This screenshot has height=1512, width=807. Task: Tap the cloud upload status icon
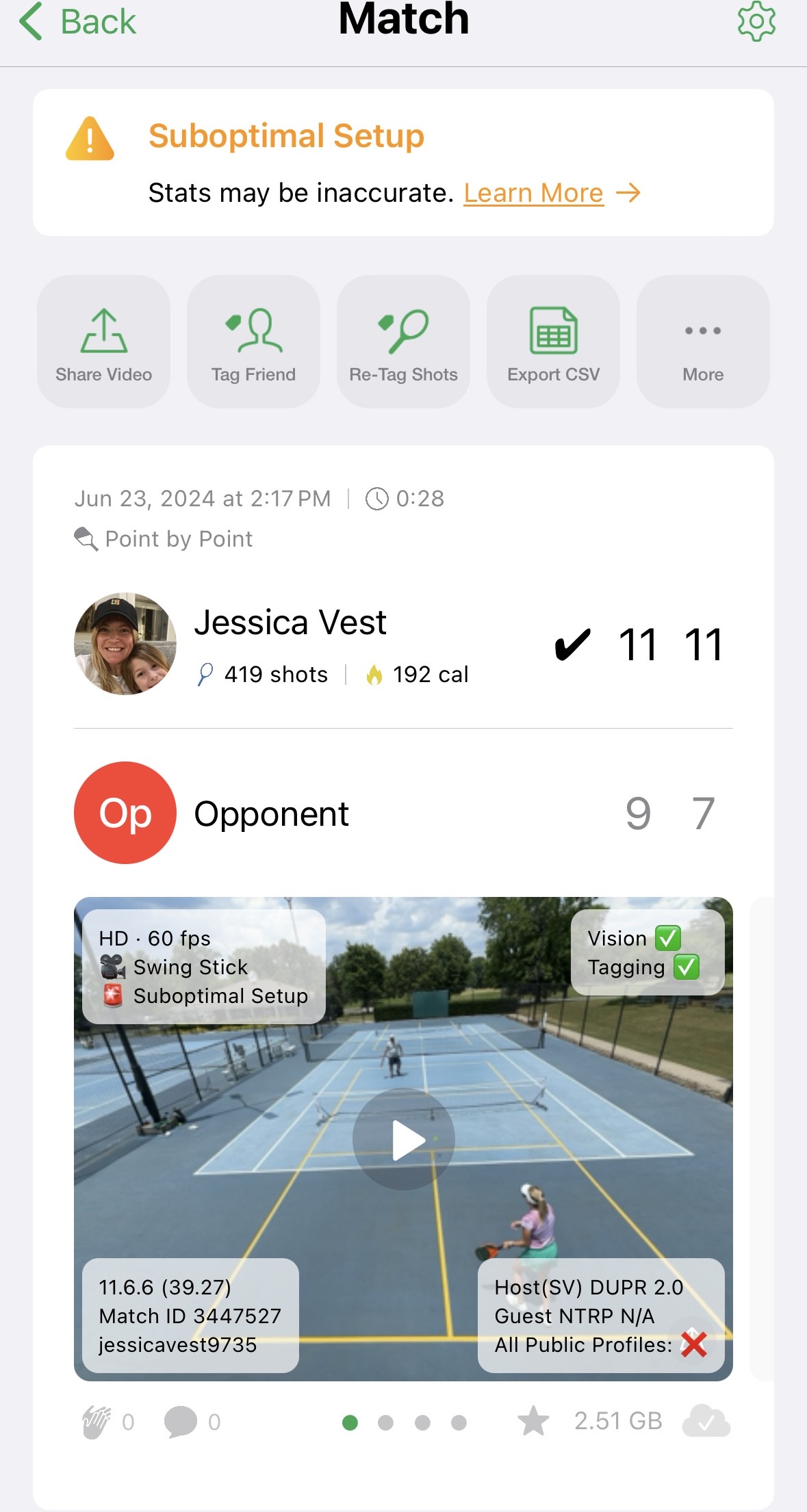pos(706,1422)
